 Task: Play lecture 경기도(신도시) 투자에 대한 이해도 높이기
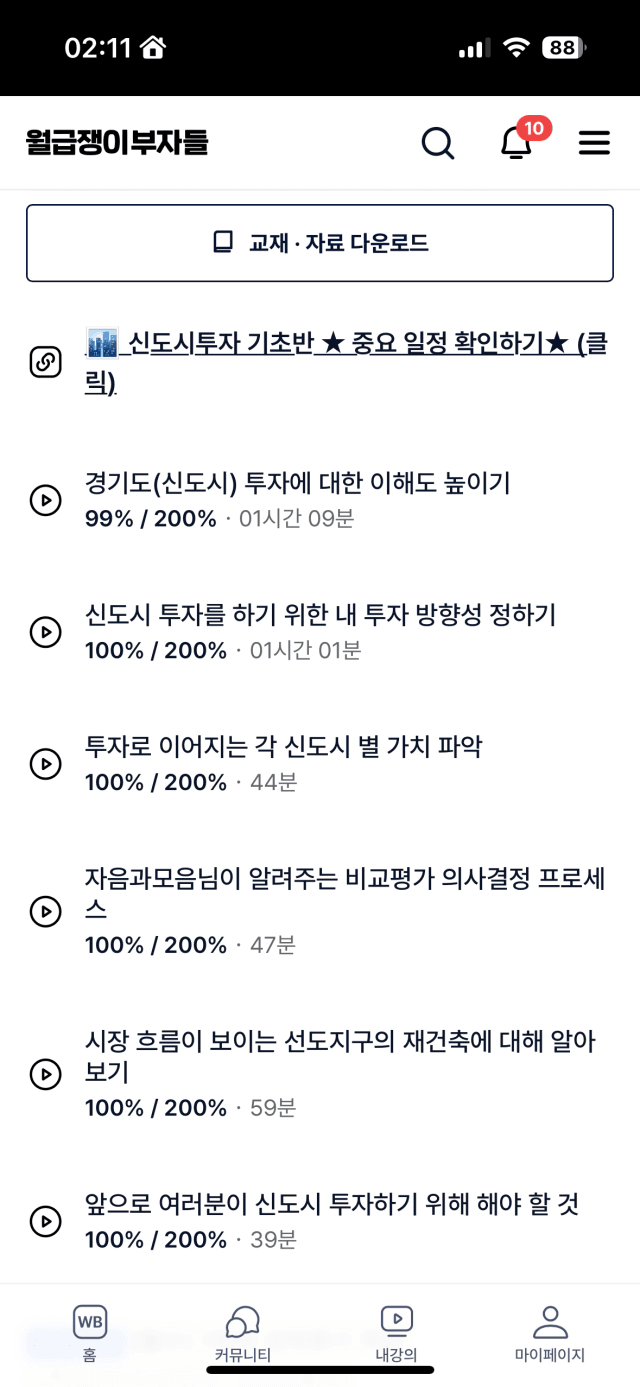tap(320, 500)
